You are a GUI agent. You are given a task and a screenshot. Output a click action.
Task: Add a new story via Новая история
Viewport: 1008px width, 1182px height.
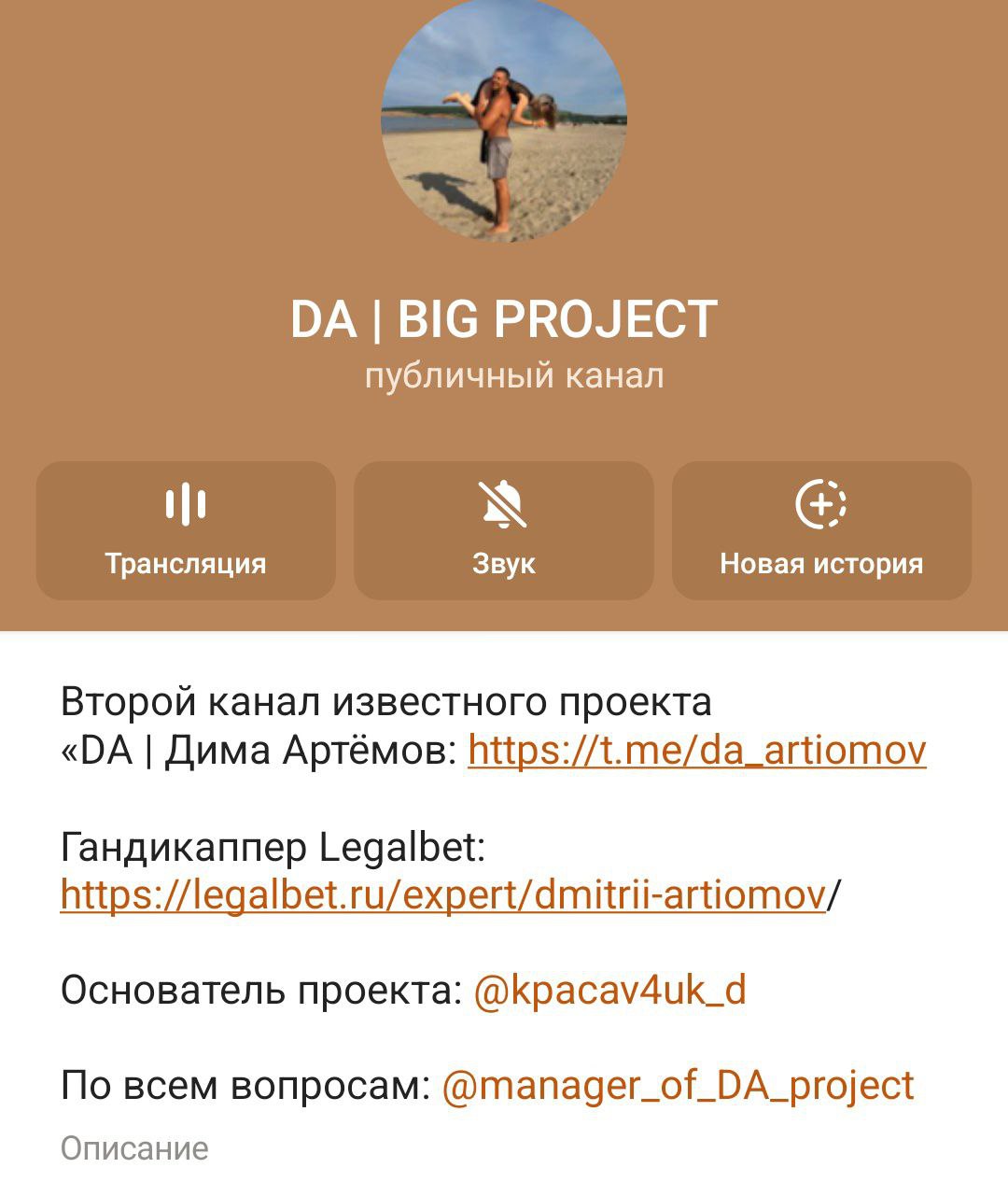[x=821, y=529]
